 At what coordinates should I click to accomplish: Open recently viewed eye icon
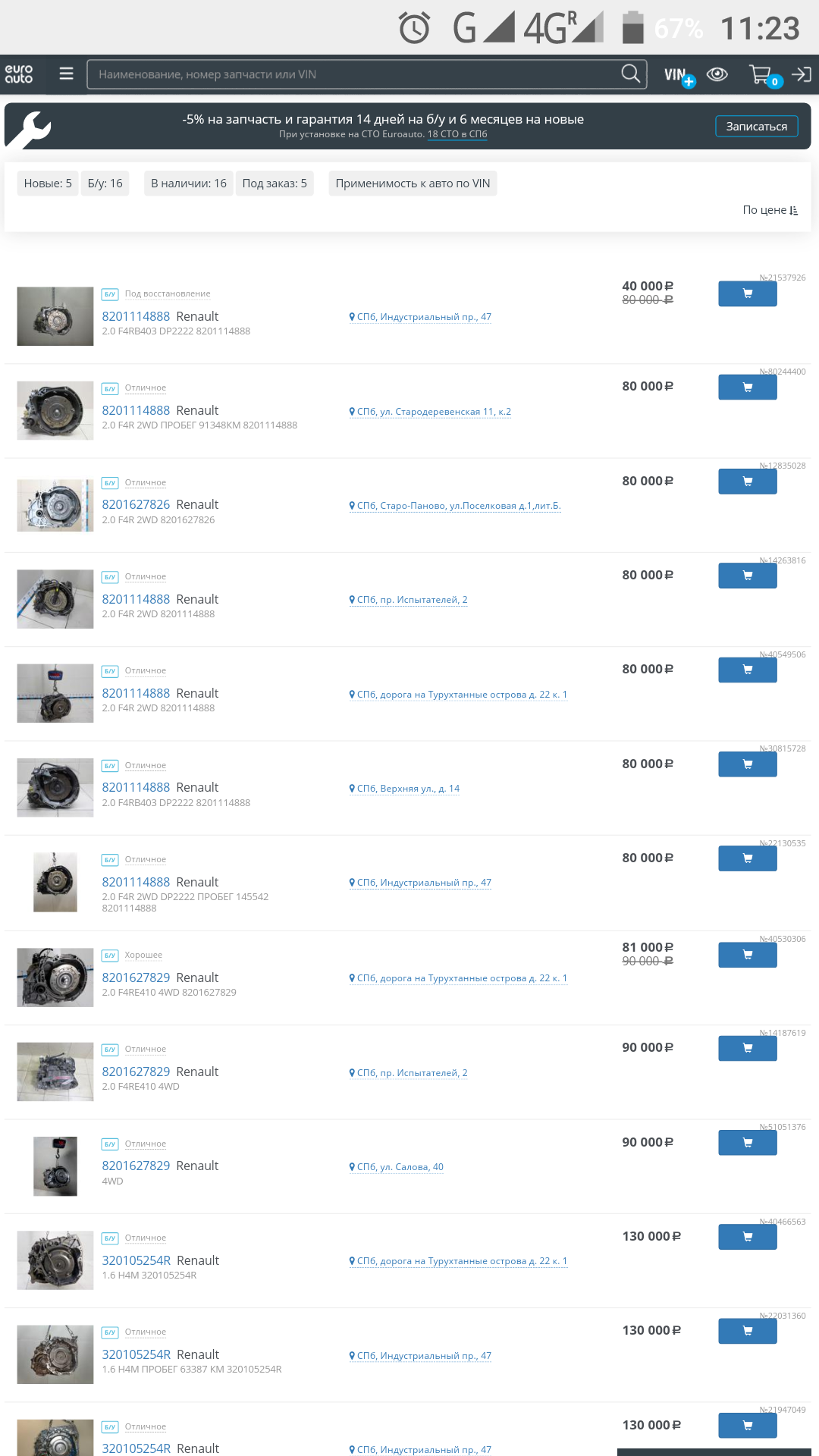717,74
